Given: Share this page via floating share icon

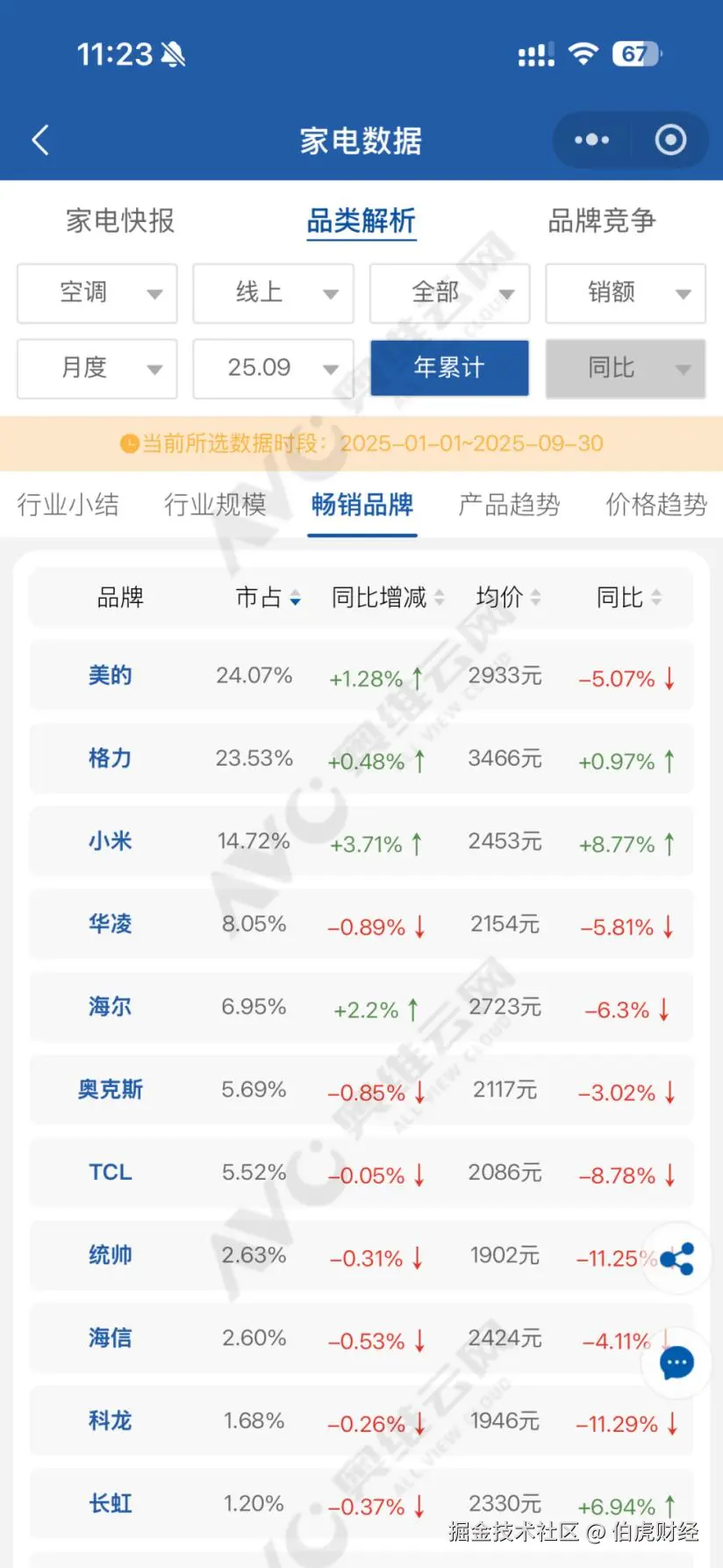Looking at the screenshot, I should point(677,1258).
